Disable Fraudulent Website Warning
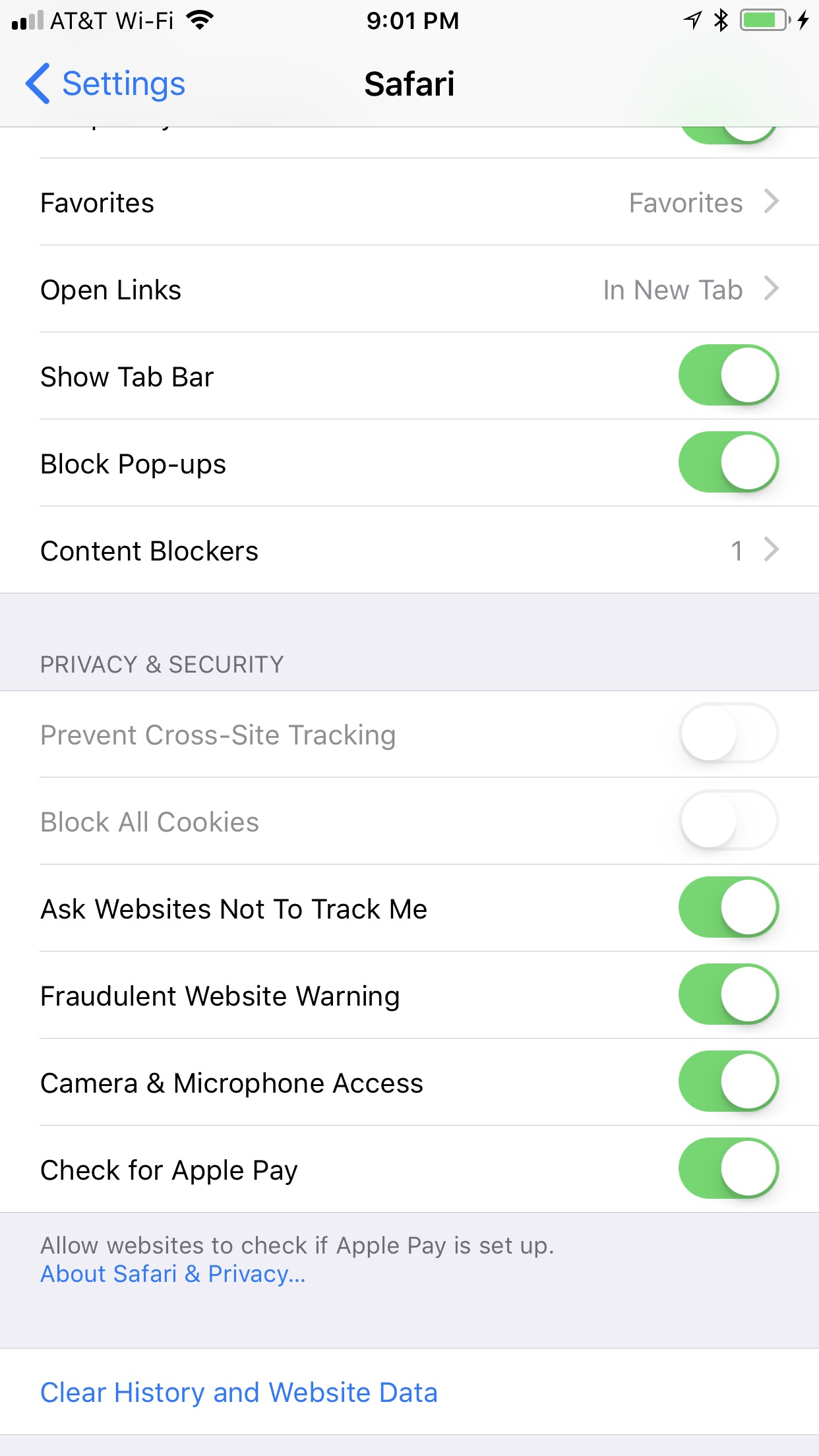This screenshot has height=1456, width=819. (728, 994)
